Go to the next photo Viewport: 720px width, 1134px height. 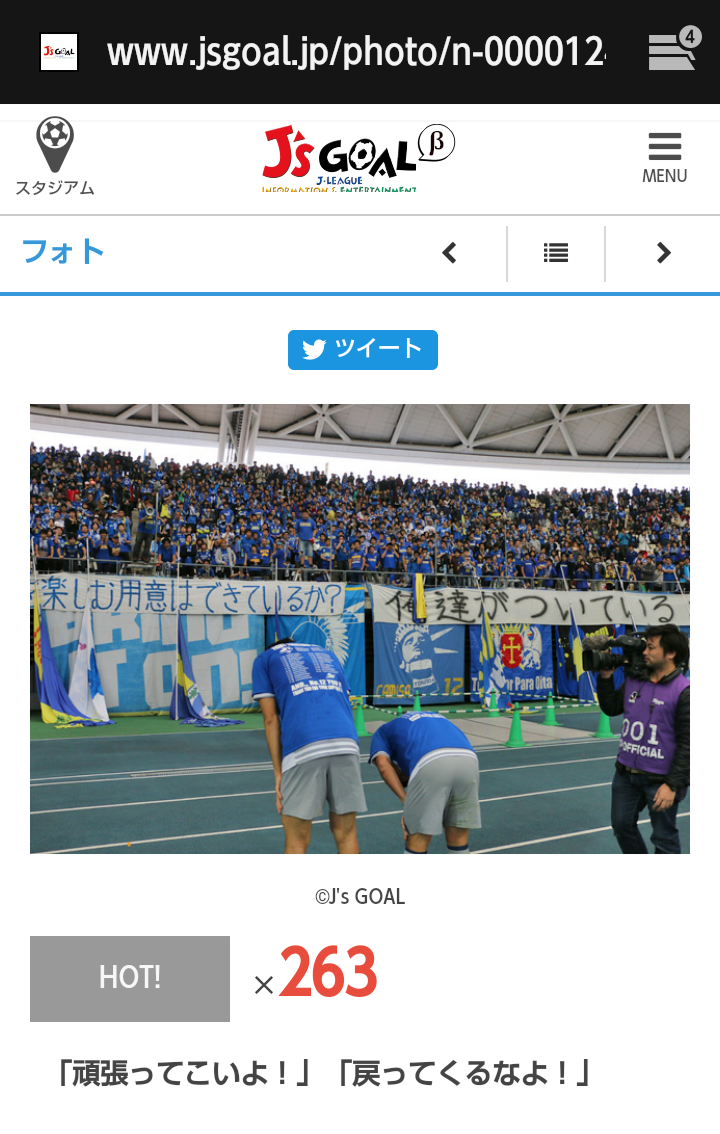point(663,253)
